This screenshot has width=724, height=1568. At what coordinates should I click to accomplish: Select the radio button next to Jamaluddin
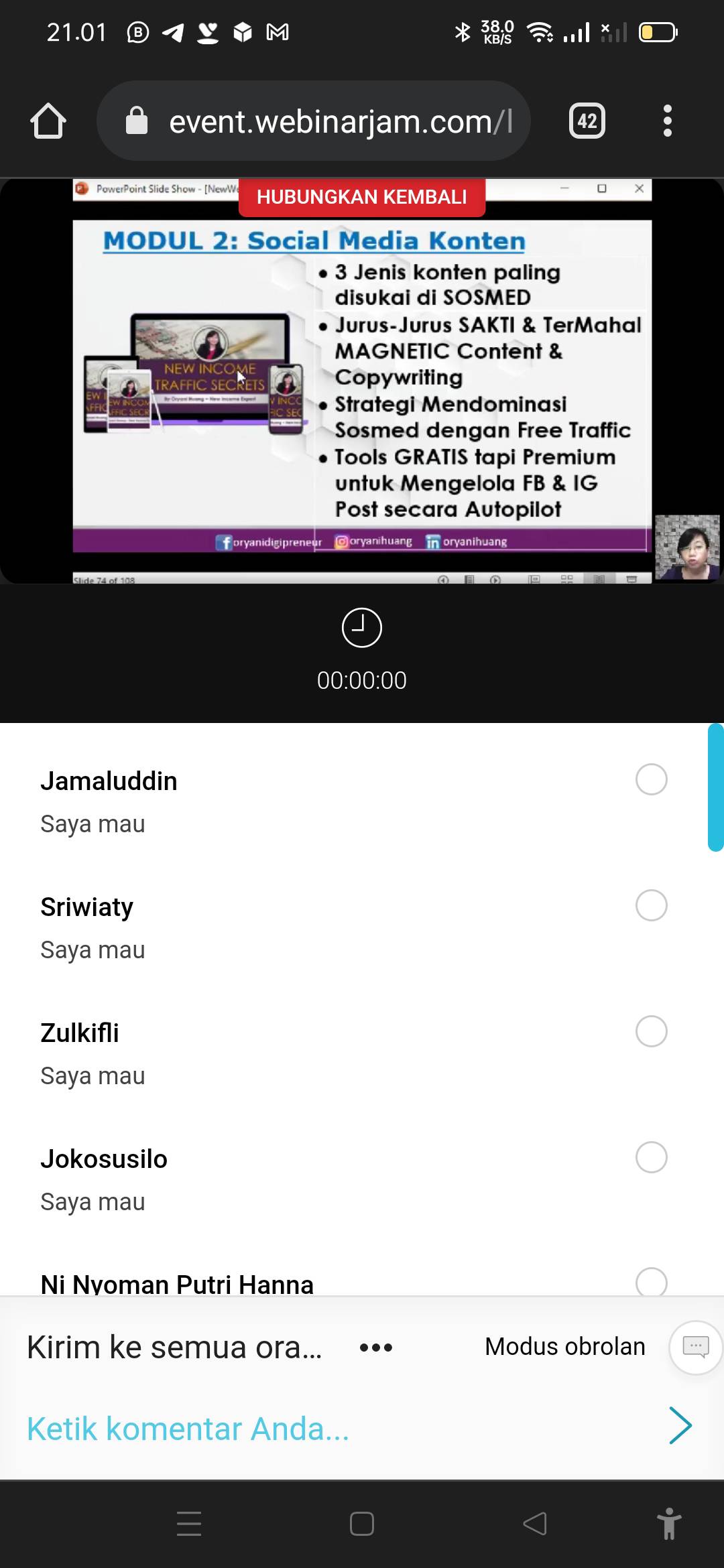tap(651, 779)
